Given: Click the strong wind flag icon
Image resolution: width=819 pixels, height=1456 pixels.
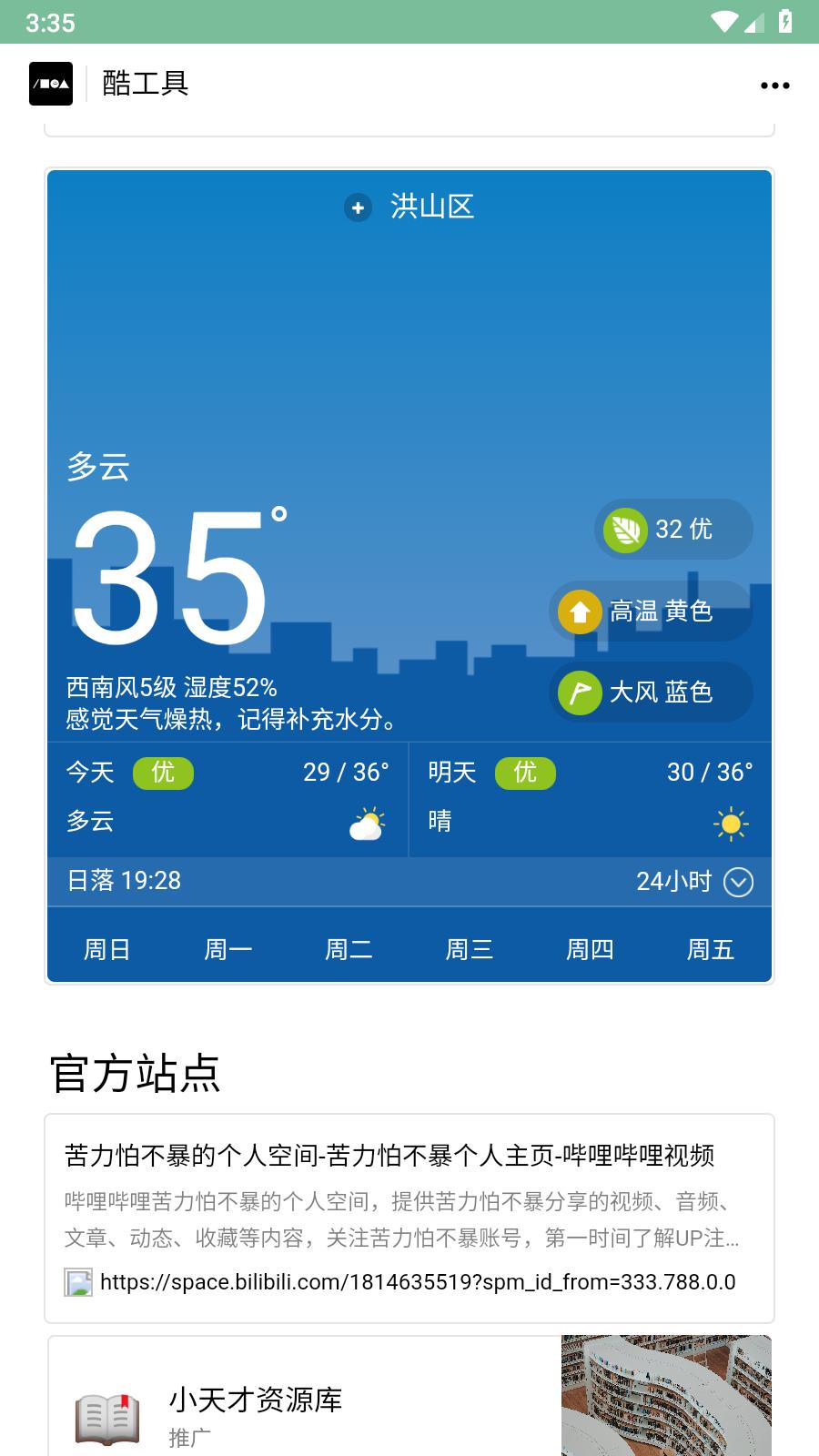Looking at the screenshot, I should 579,693.
